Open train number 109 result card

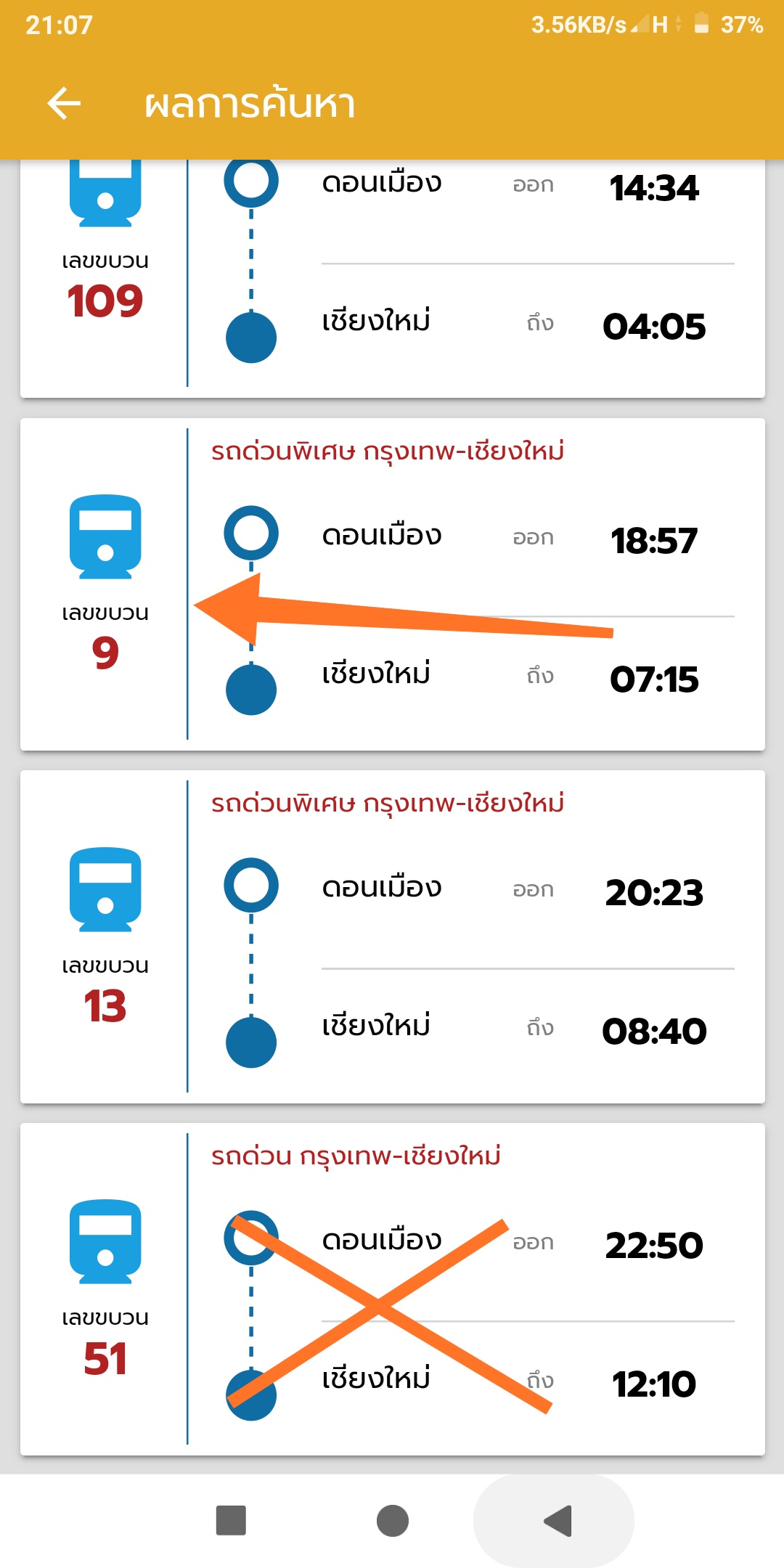393,279
